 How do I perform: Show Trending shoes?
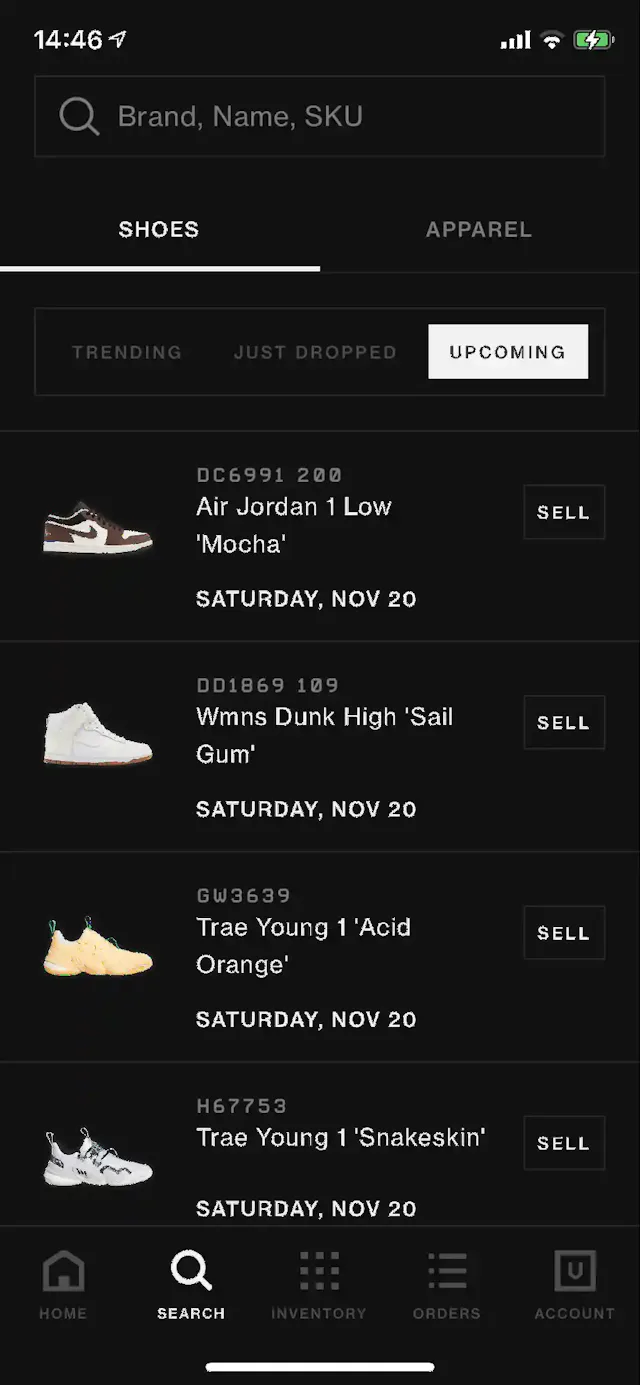(x=127, y=352)
